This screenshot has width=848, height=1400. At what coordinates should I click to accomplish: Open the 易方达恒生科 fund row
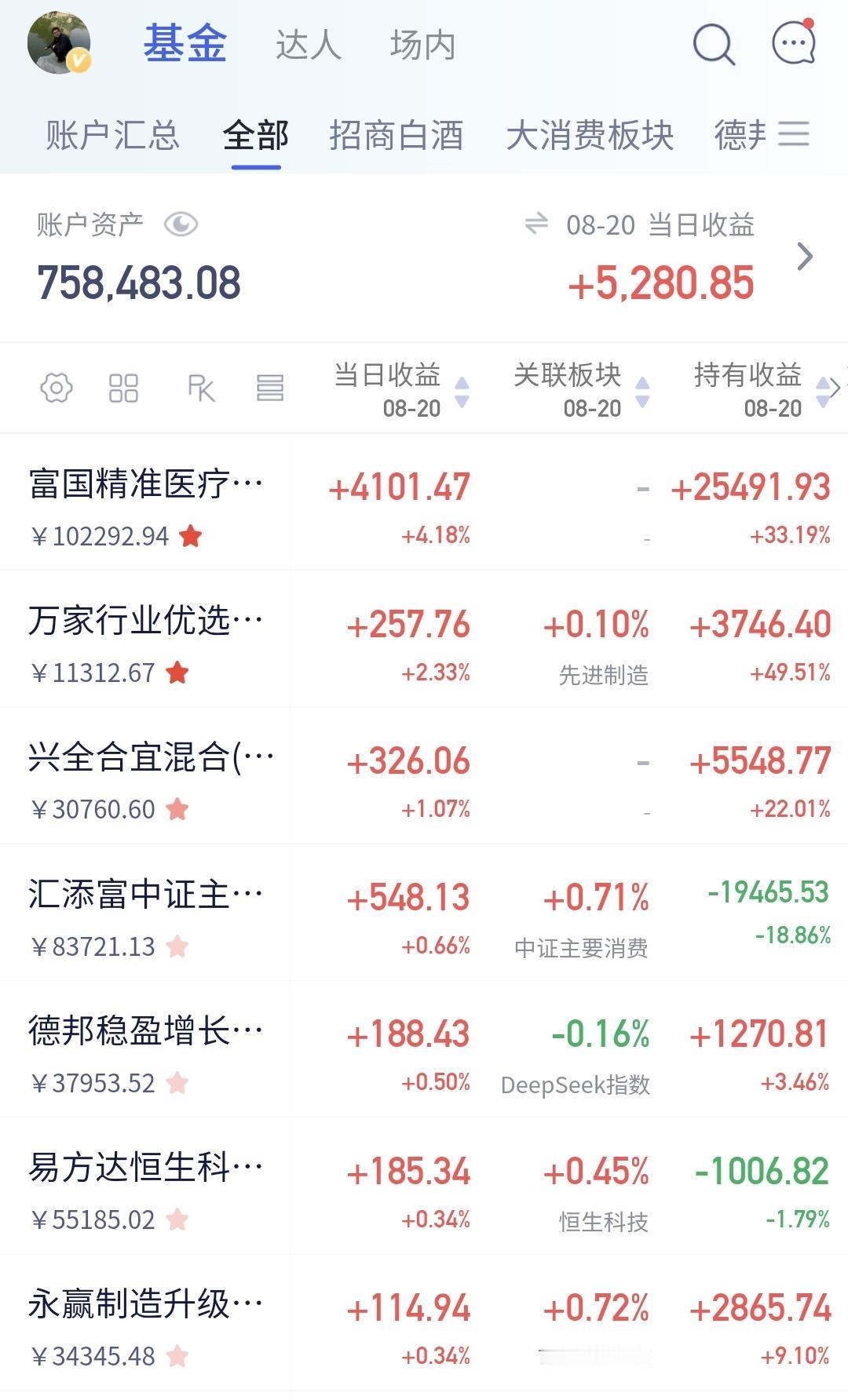coord(424,1187)
